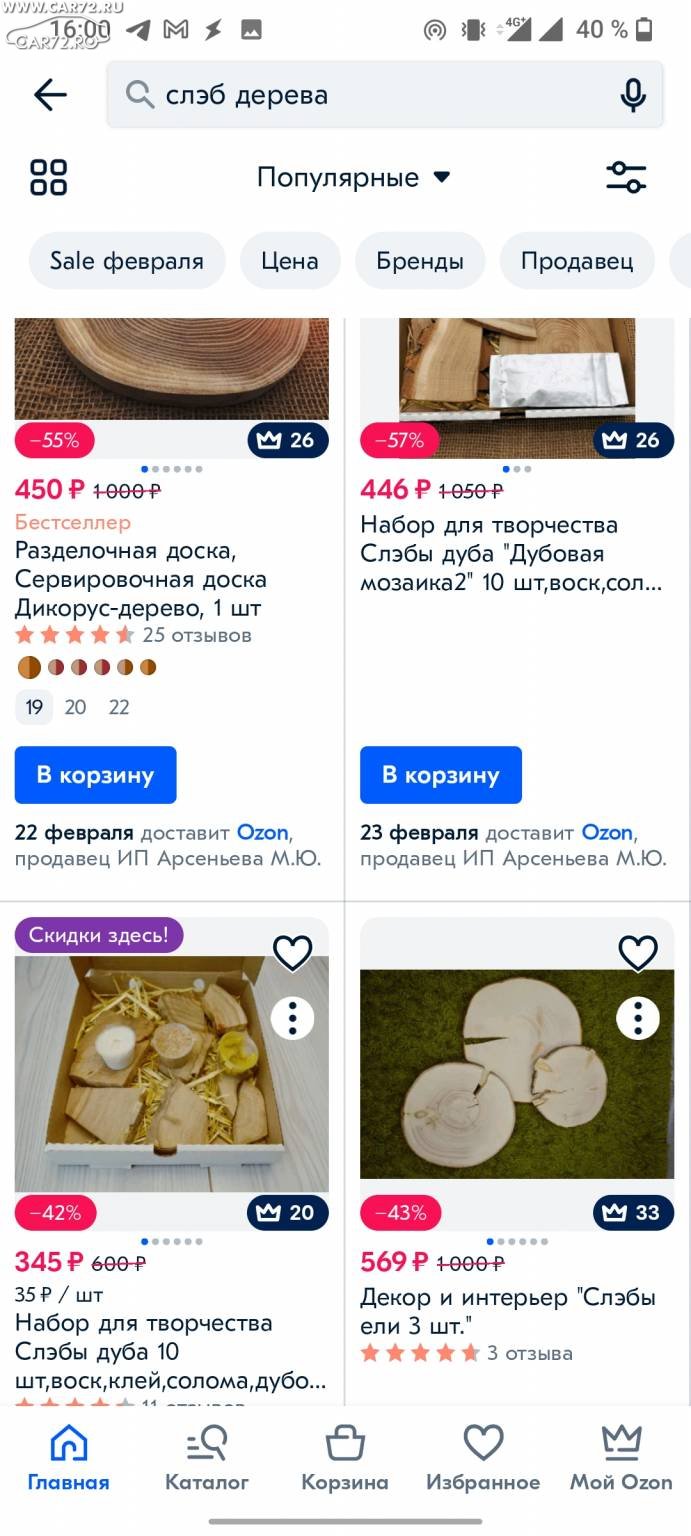Favorite the Слэбы ели 3 шт. item
The width and height of the screenshot is (691, 1536).
(x=638, y=953)
